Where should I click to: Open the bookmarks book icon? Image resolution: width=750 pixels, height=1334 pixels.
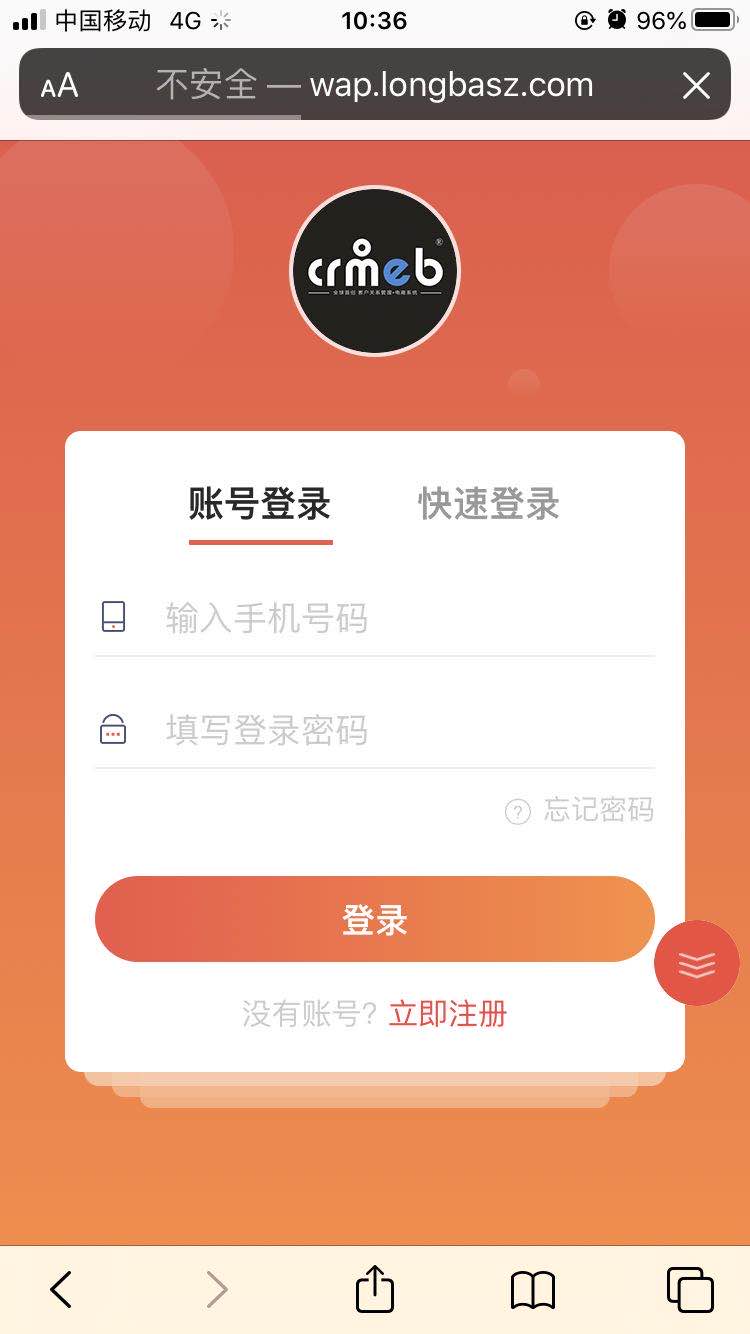(x=532, y=1289)
